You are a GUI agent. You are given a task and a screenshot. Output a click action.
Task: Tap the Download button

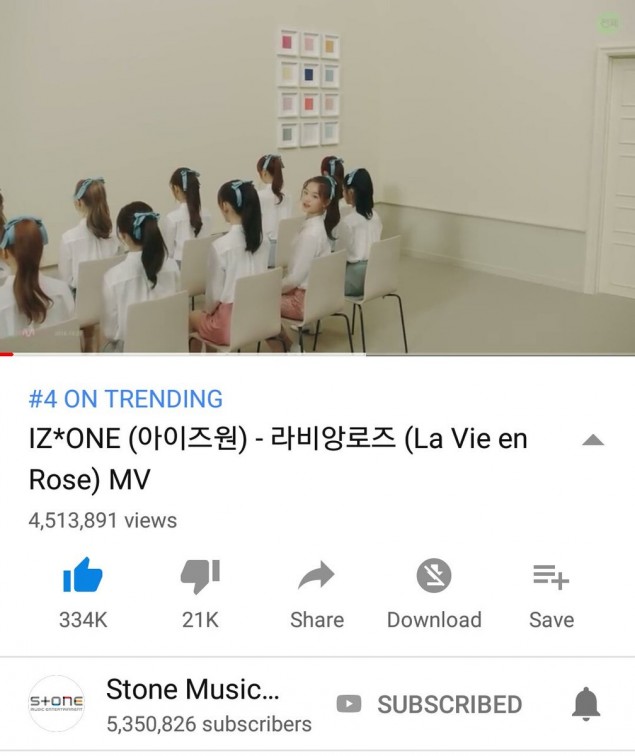click(433, 577)
